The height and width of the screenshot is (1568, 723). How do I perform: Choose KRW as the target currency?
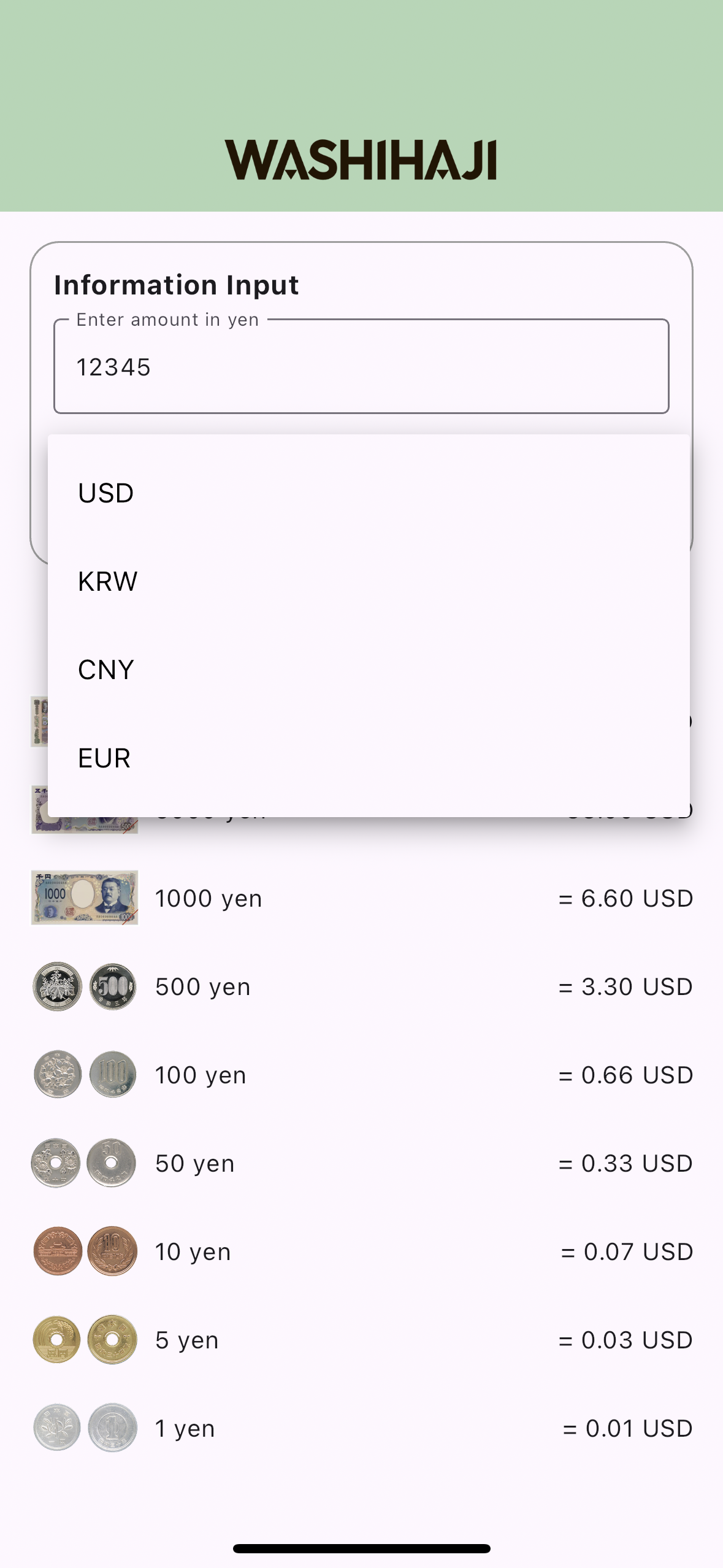pyautogui.click(x=368, y=582)
